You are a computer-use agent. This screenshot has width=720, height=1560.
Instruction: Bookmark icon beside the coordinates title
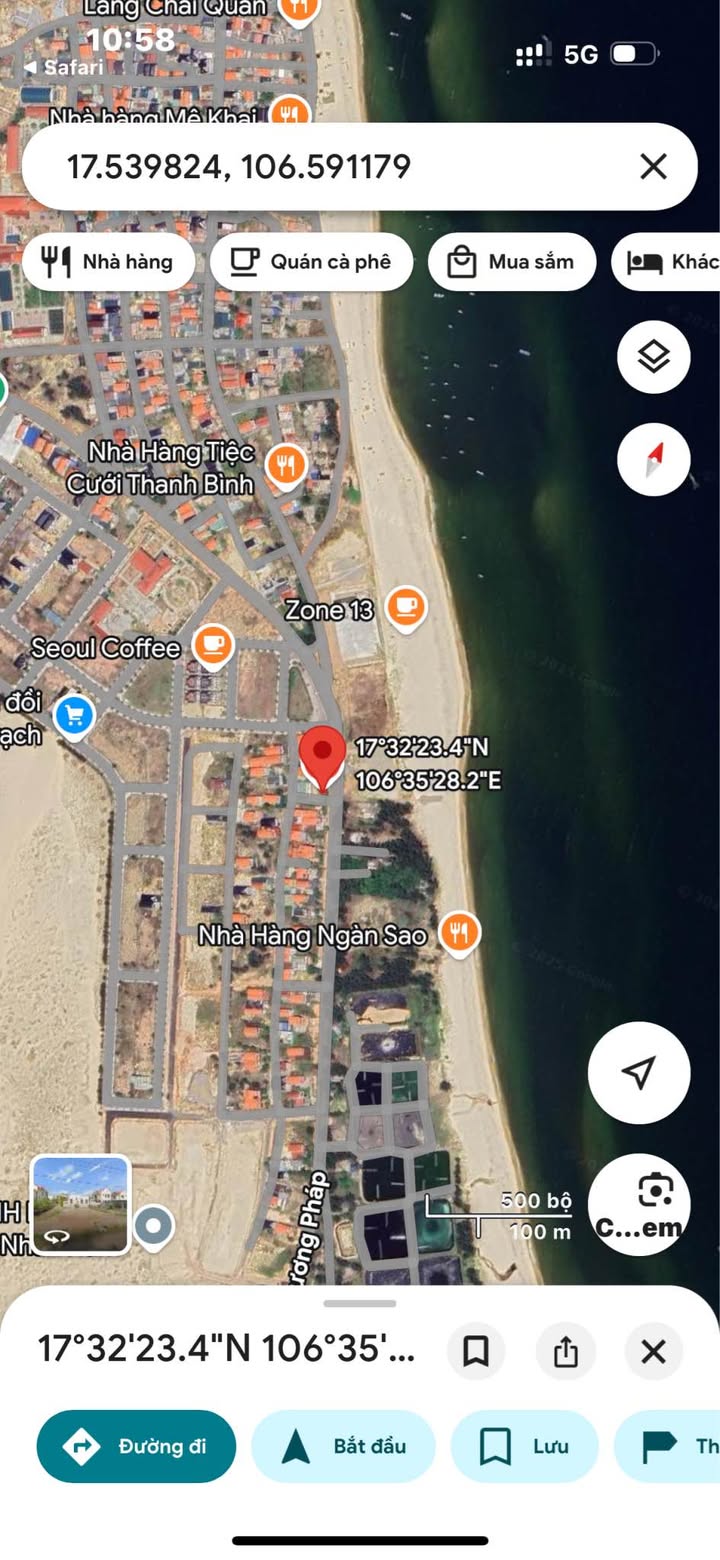[476, 1352]
